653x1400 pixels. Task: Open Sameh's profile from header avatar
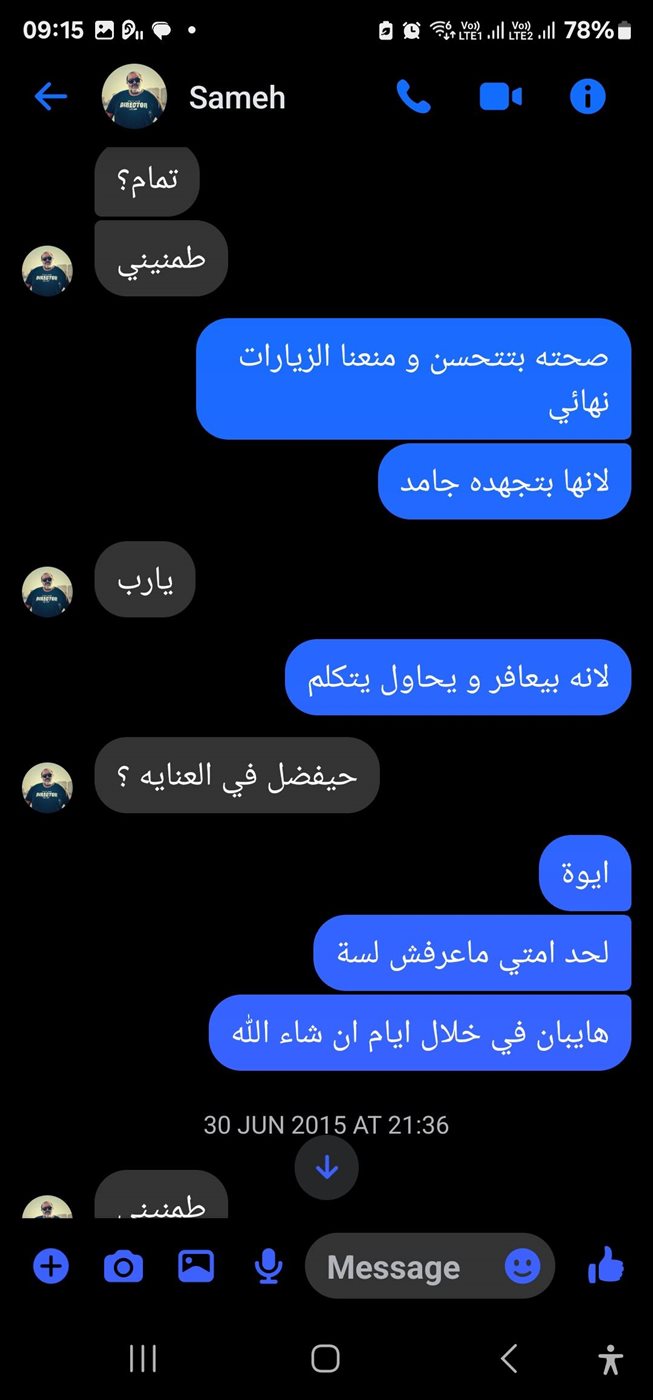click(135, 97)
